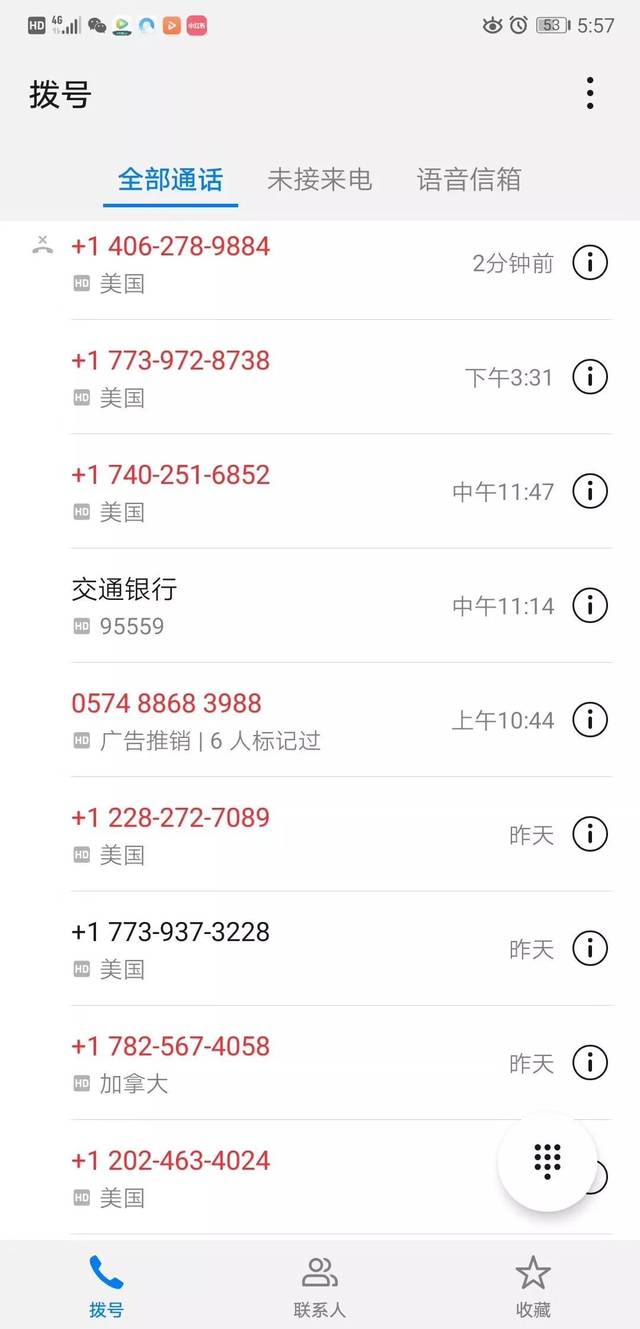Switch to the 未接来电 tab
This screenshot has height=1329, width=640.
pos(319,180)
